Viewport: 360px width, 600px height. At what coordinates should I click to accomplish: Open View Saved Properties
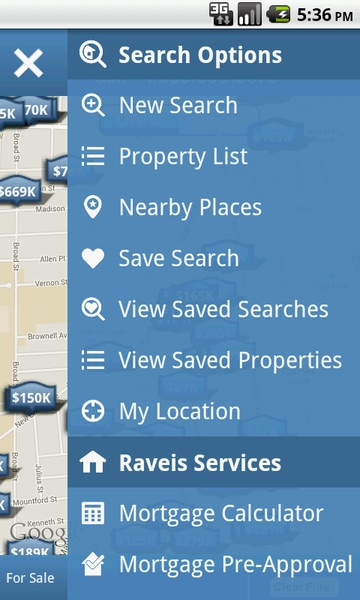[214, 360]
